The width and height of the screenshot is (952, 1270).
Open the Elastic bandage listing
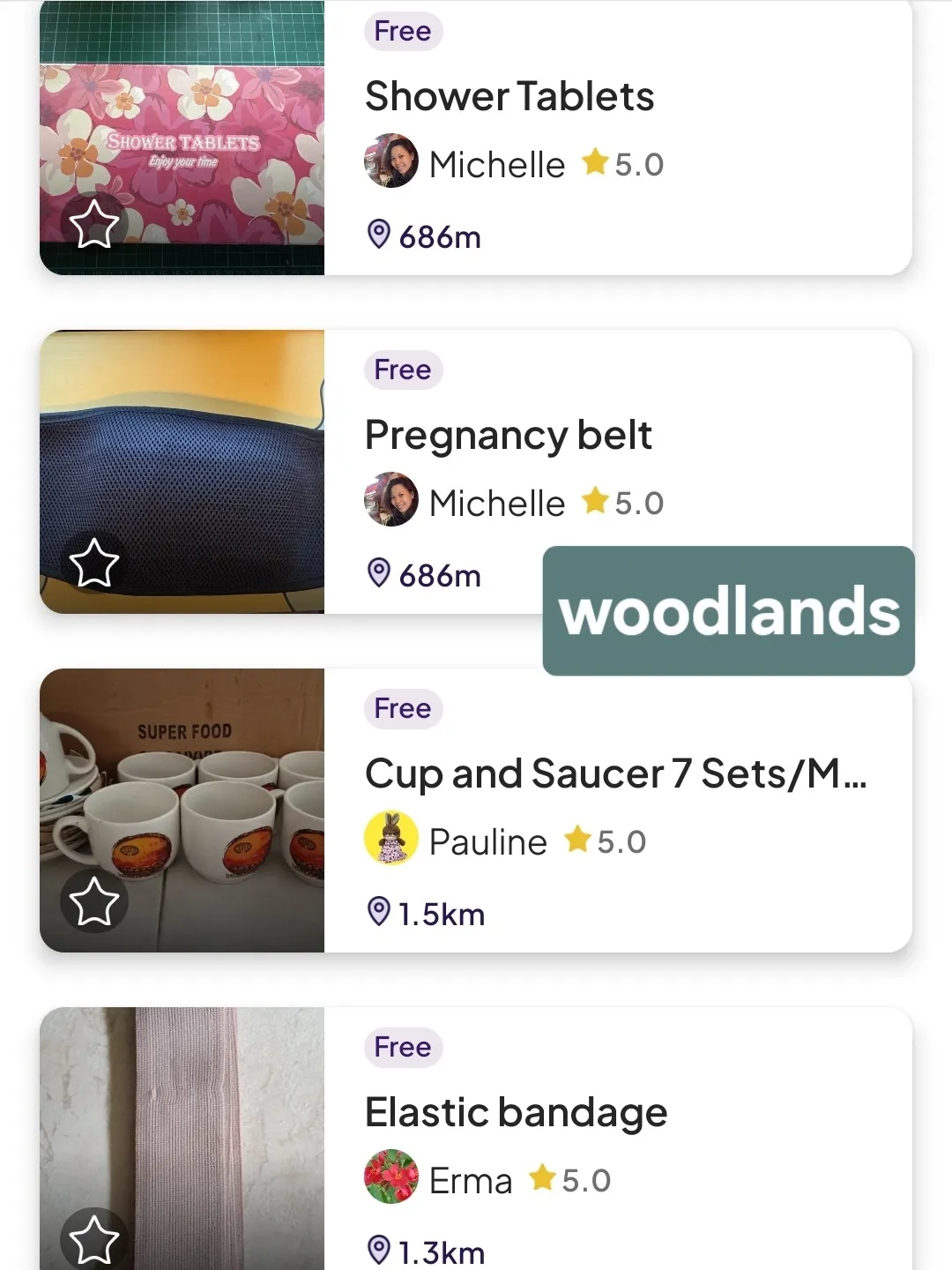(x=516, y=1112)
